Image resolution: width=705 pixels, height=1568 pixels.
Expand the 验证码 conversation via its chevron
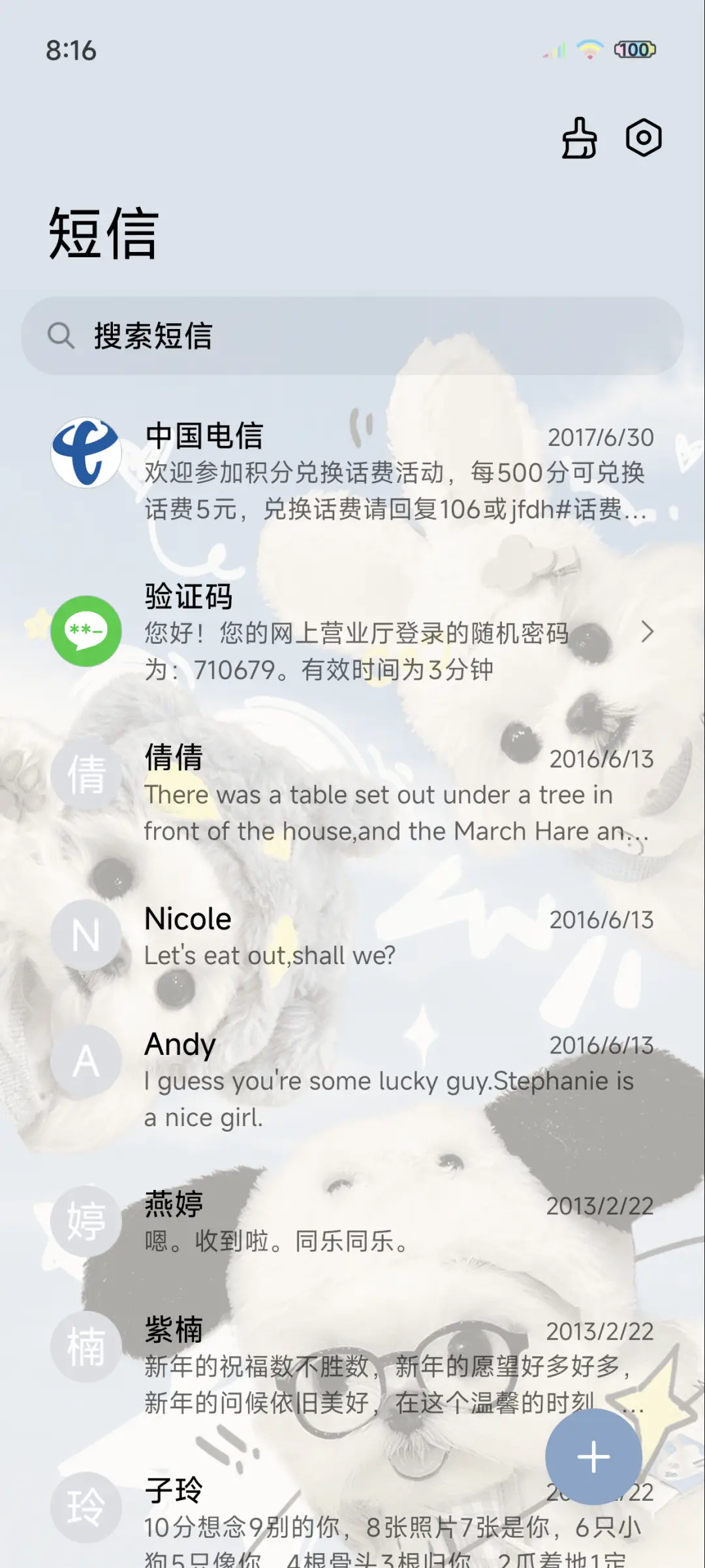coord(648,632)
